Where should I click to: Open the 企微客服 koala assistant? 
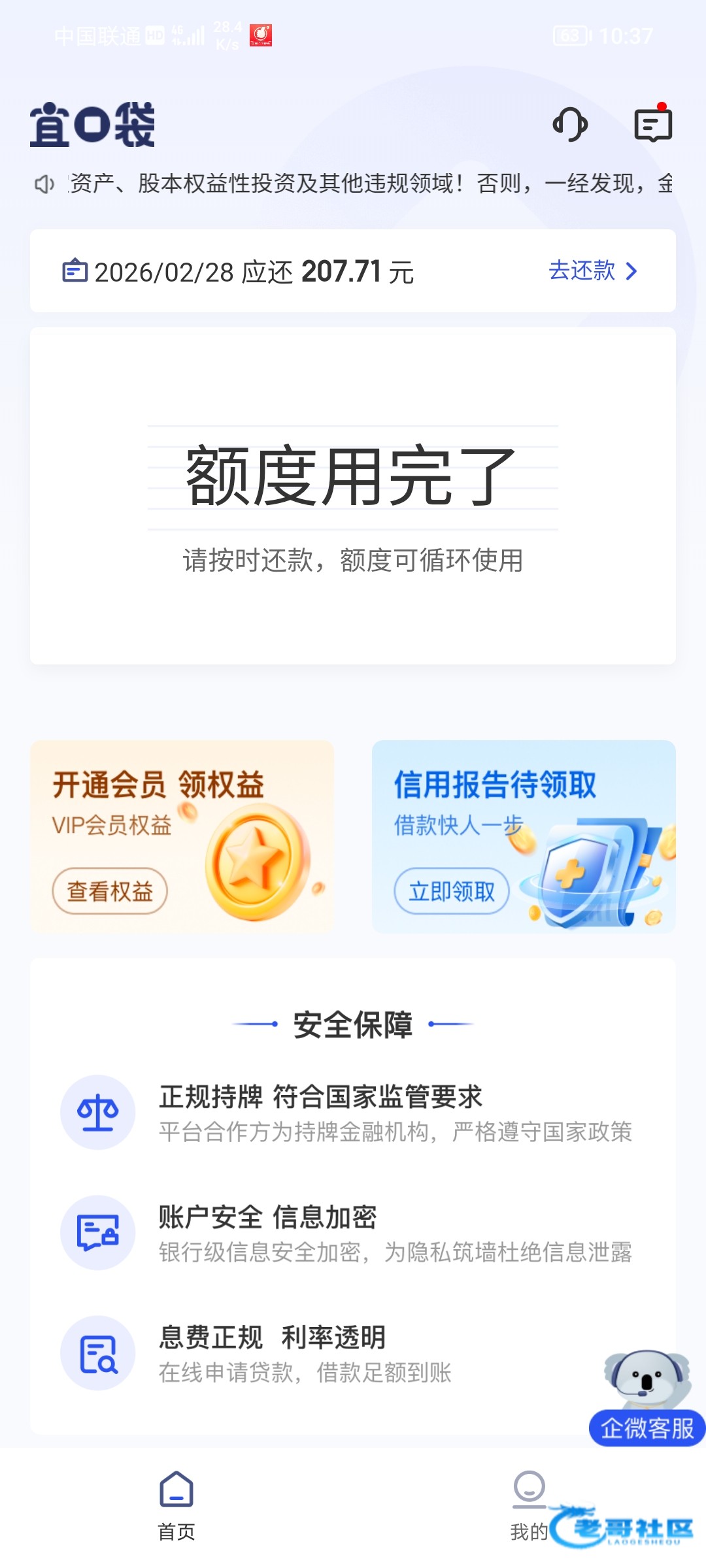coord(647,1399)
